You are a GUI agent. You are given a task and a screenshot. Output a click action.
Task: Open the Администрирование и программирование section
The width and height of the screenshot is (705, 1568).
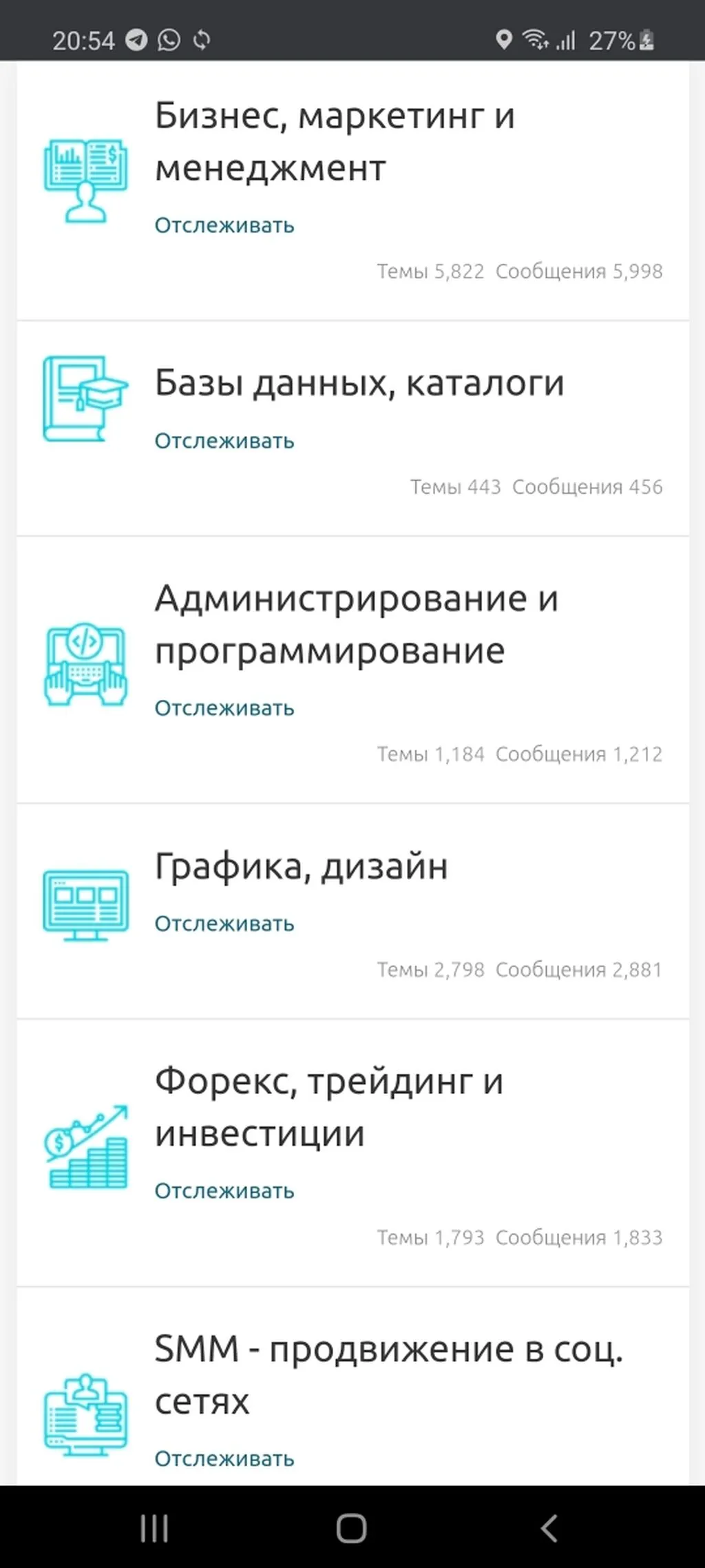pos(357,624)
